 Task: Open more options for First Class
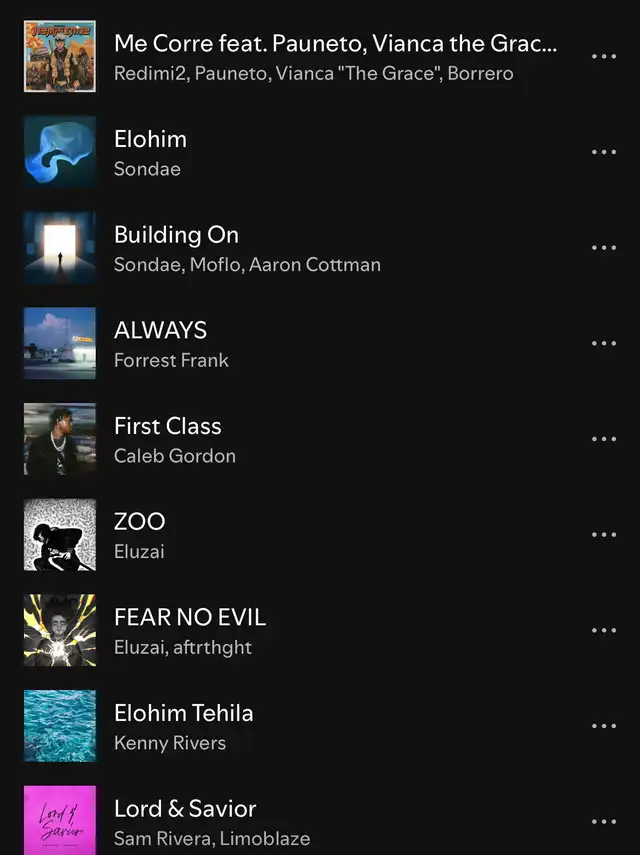(x=604, y=439)
